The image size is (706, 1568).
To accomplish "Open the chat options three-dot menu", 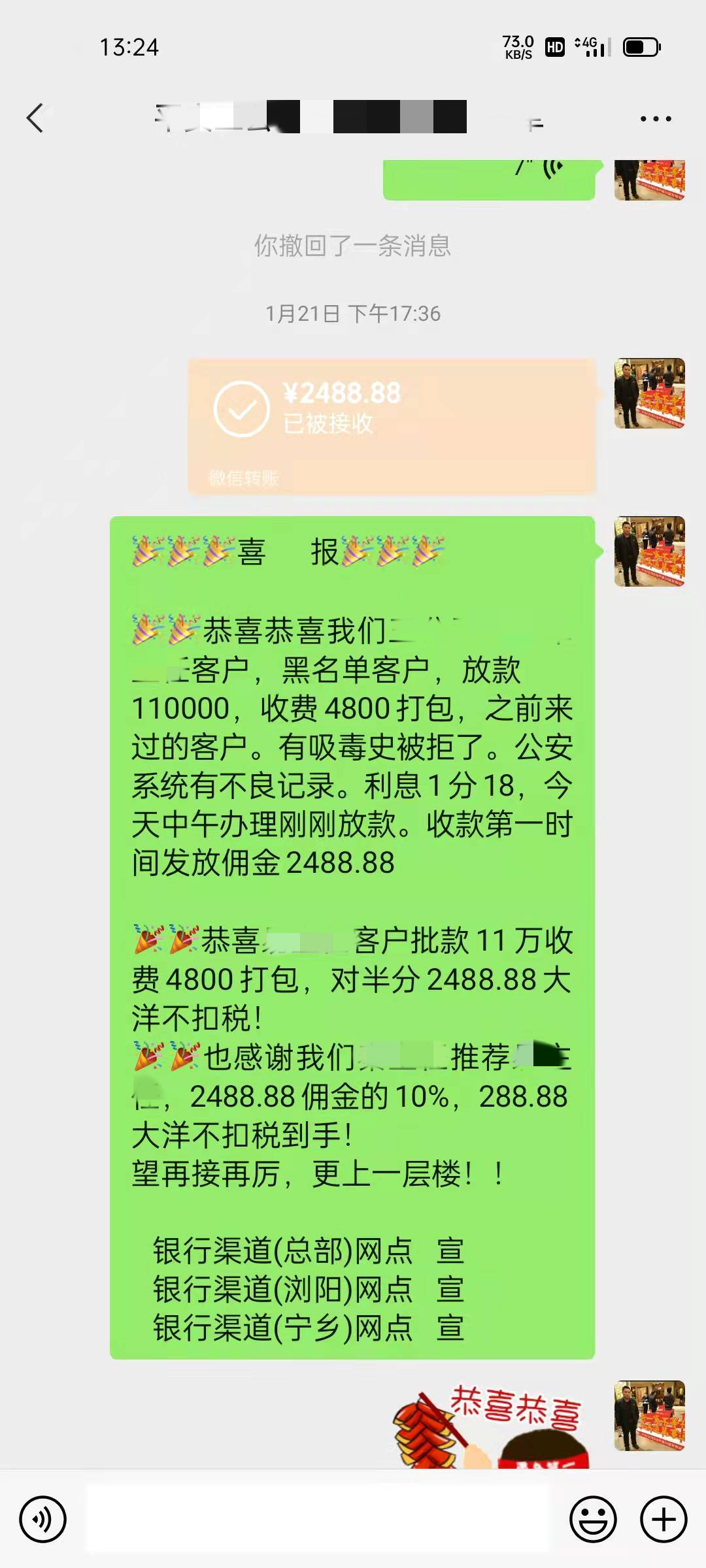I will 656,118.
